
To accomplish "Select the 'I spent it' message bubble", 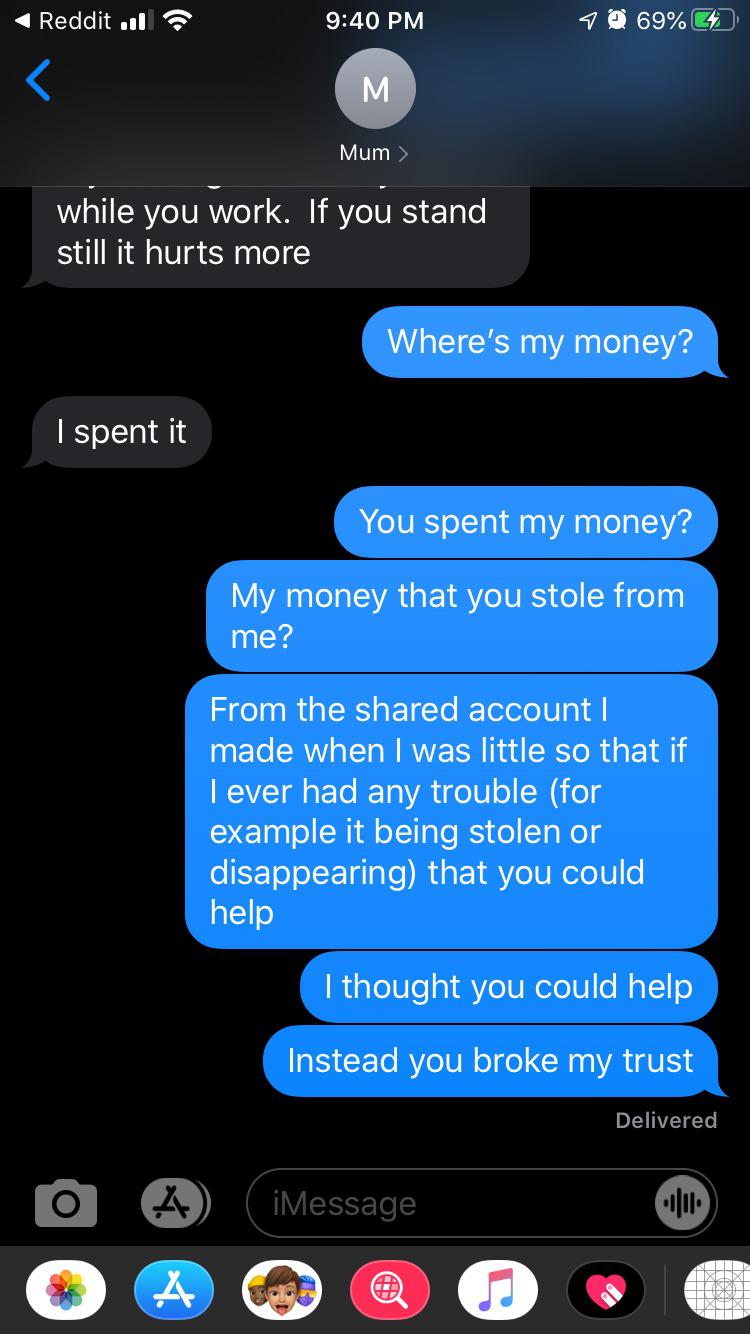I will (122, 432).
